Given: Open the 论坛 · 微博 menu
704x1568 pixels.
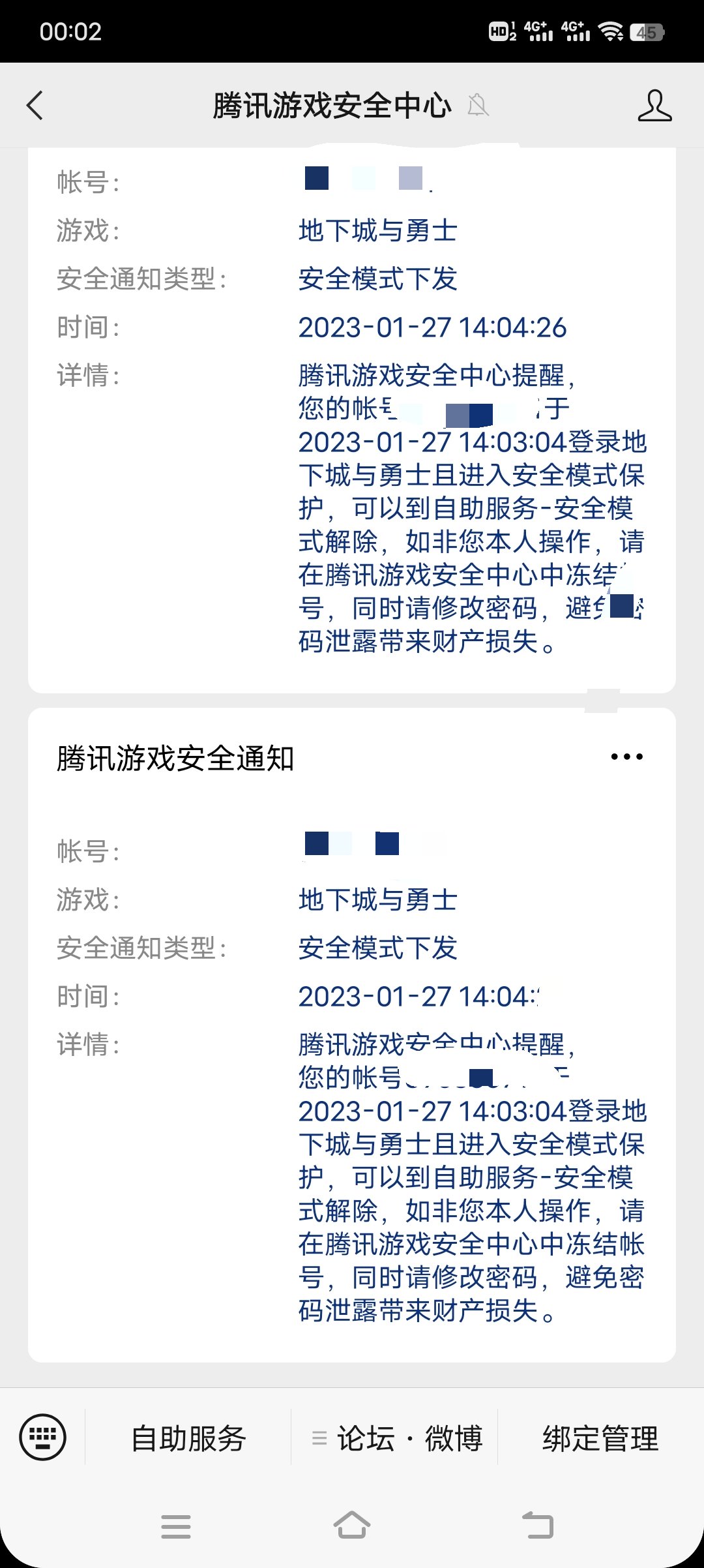Looking at the screenshot, I should click(396, 1438).
